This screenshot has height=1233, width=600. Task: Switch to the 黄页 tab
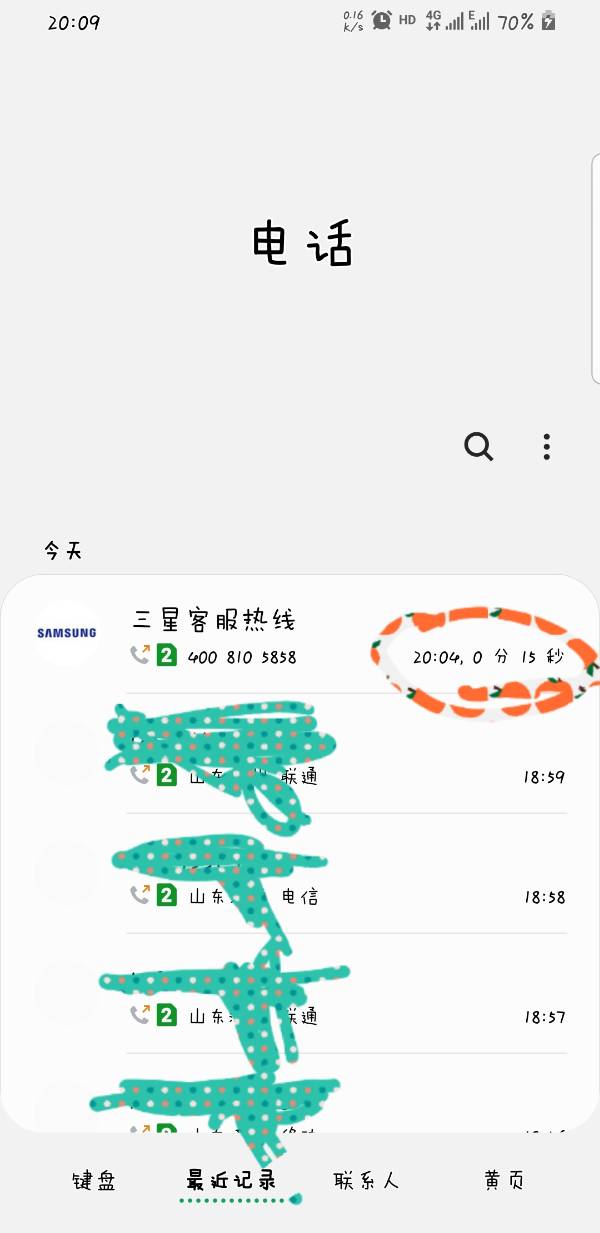[504, 1181]
